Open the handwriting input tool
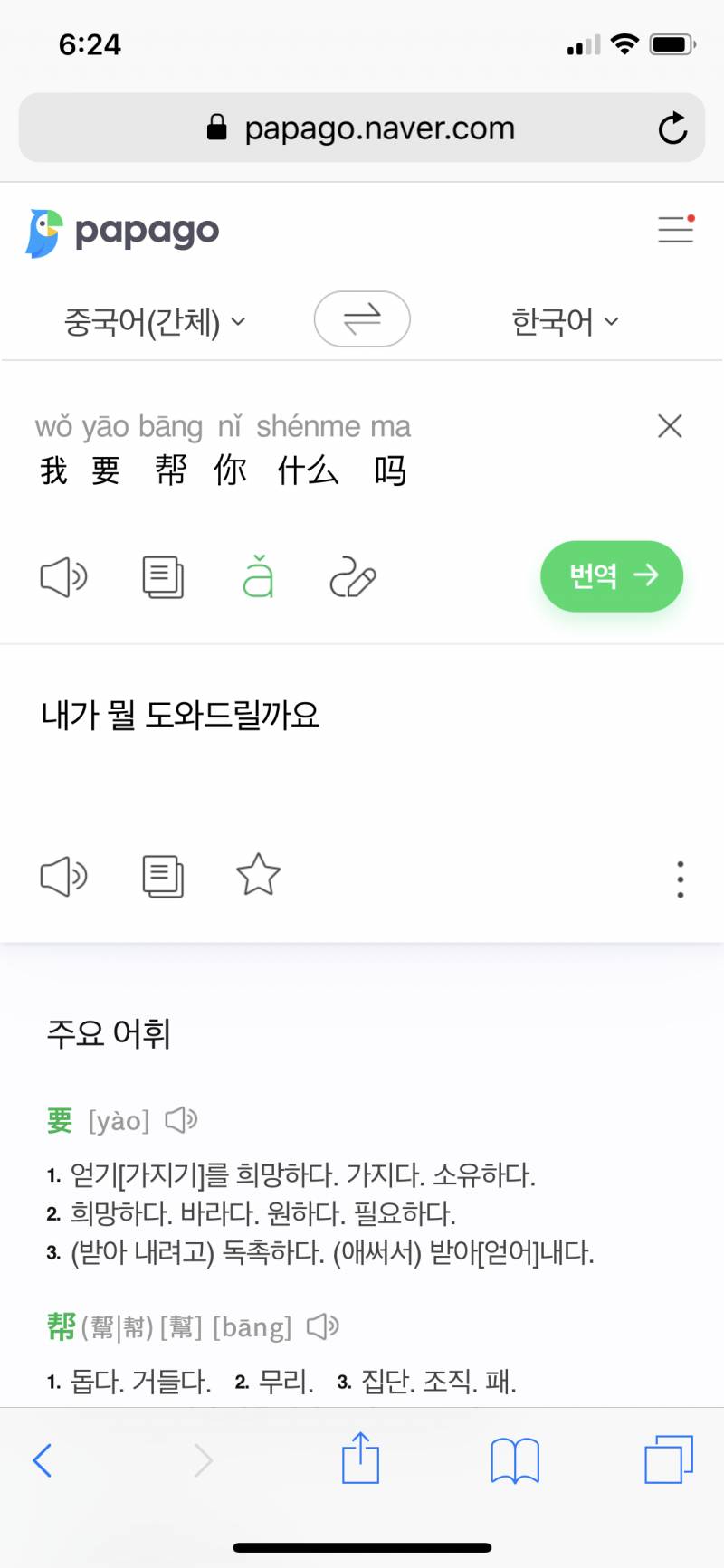This screenshot has height=1568, width=724. (353, 576)
